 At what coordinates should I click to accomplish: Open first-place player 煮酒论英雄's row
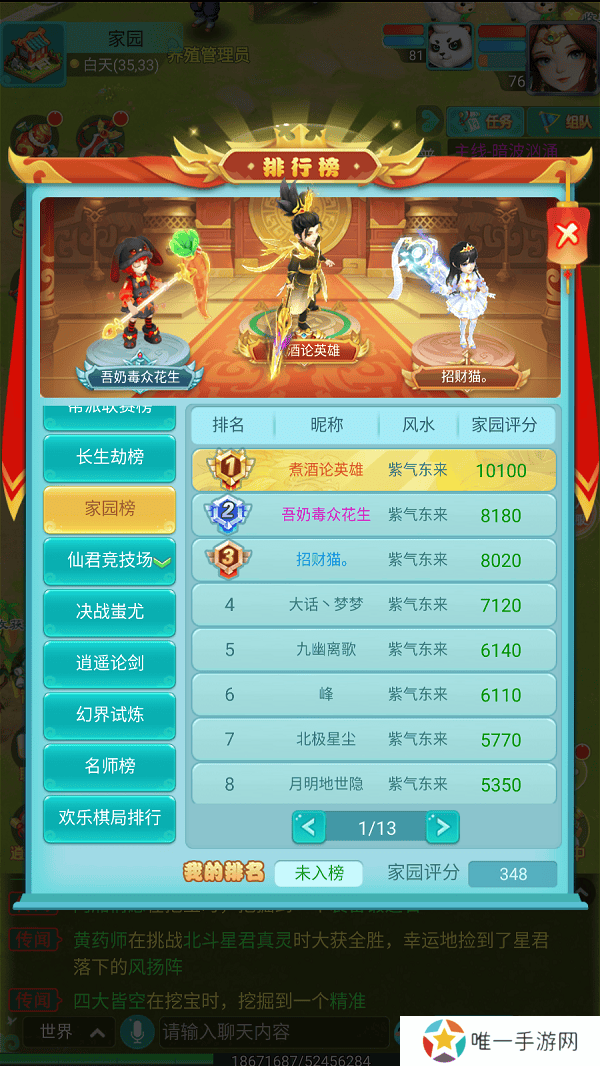tap(373, 470)
